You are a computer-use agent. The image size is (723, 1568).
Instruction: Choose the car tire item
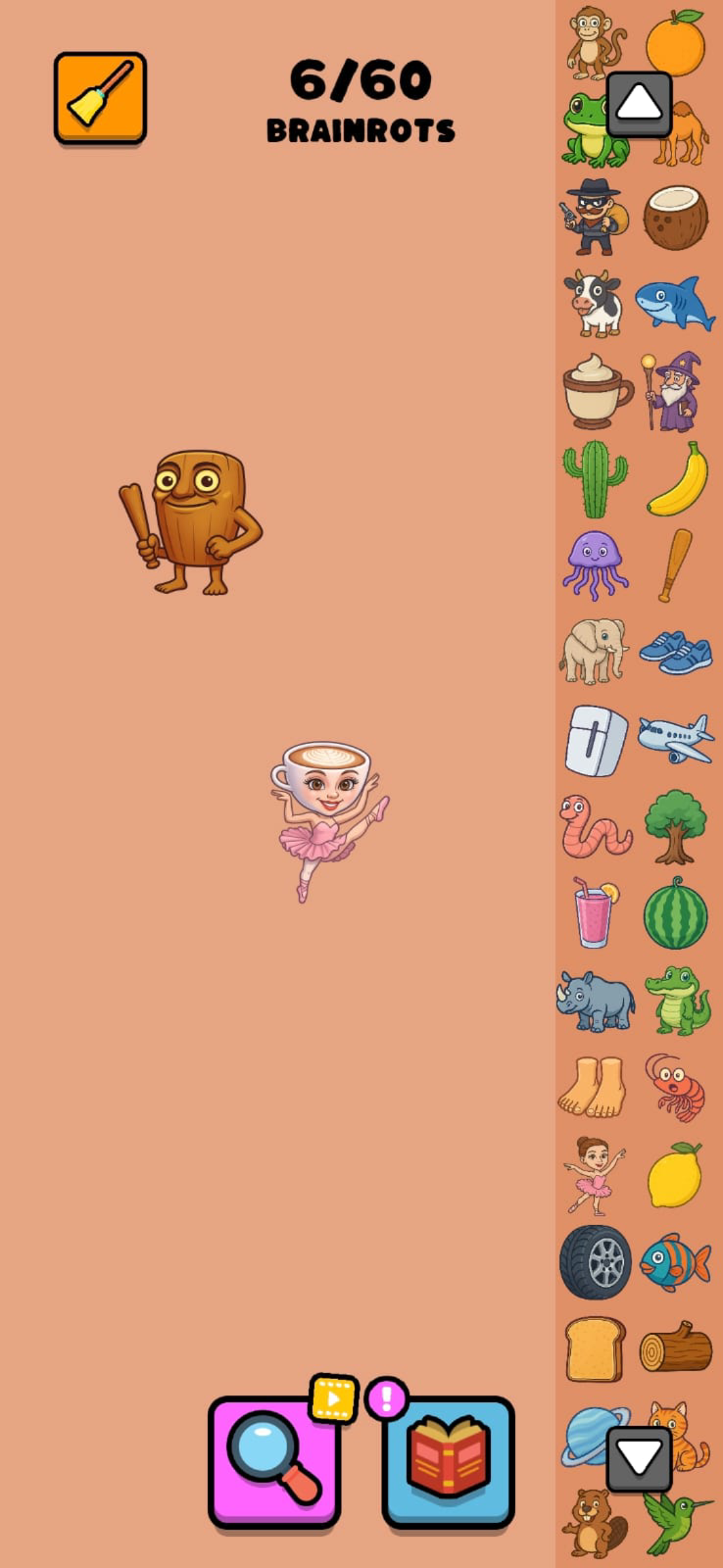pos(596,1263)
